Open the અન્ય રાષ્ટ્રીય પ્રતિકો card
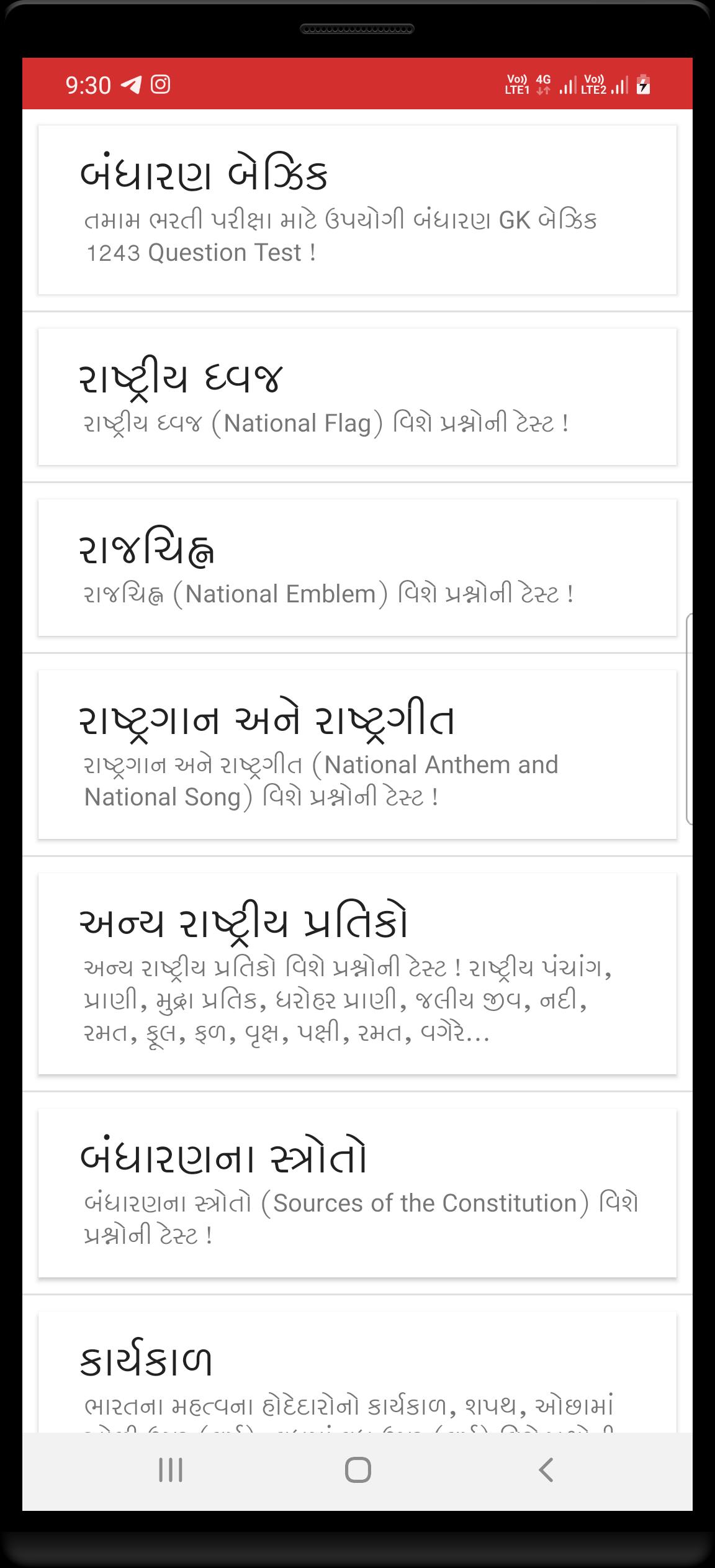The image size is (715, 1568). click(357, 974)
